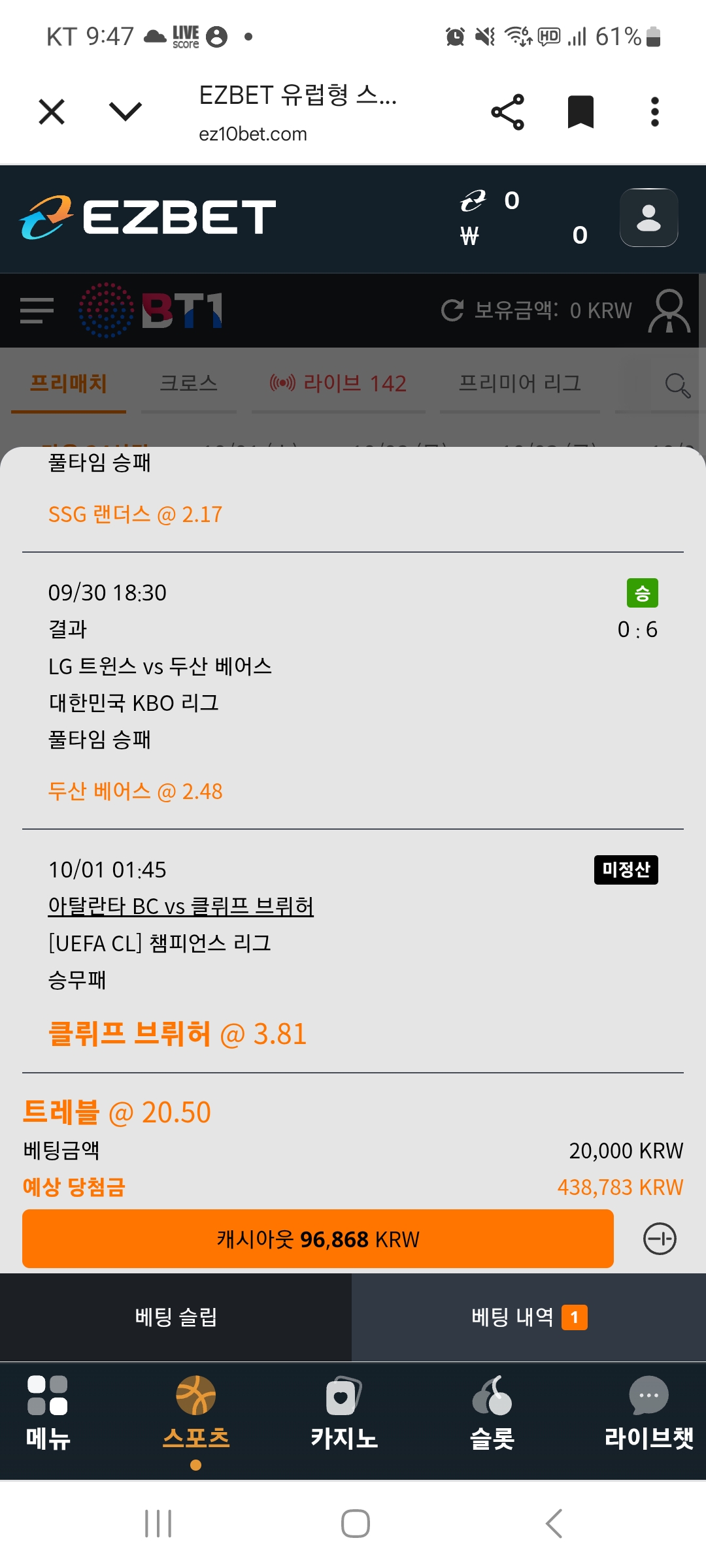Open the EZBET user profile button
The image size is (706, 1568).
(648, 218)
